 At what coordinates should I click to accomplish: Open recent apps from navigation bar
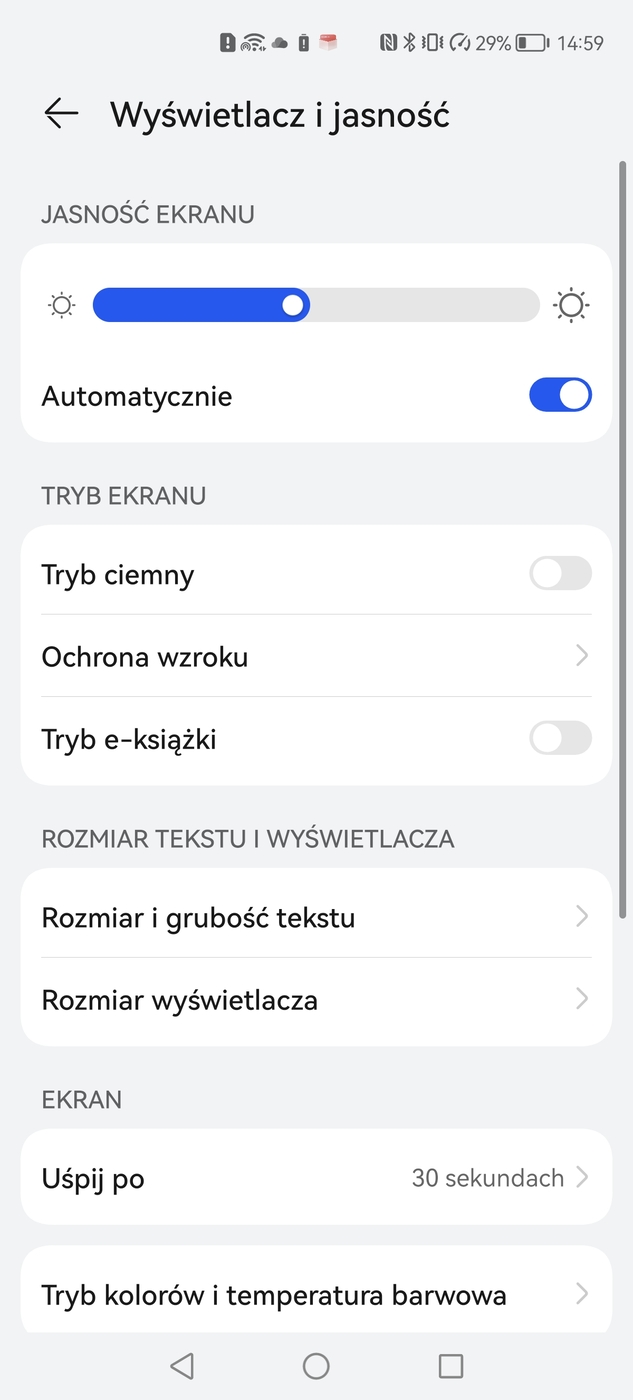[x=451, y=1366]
